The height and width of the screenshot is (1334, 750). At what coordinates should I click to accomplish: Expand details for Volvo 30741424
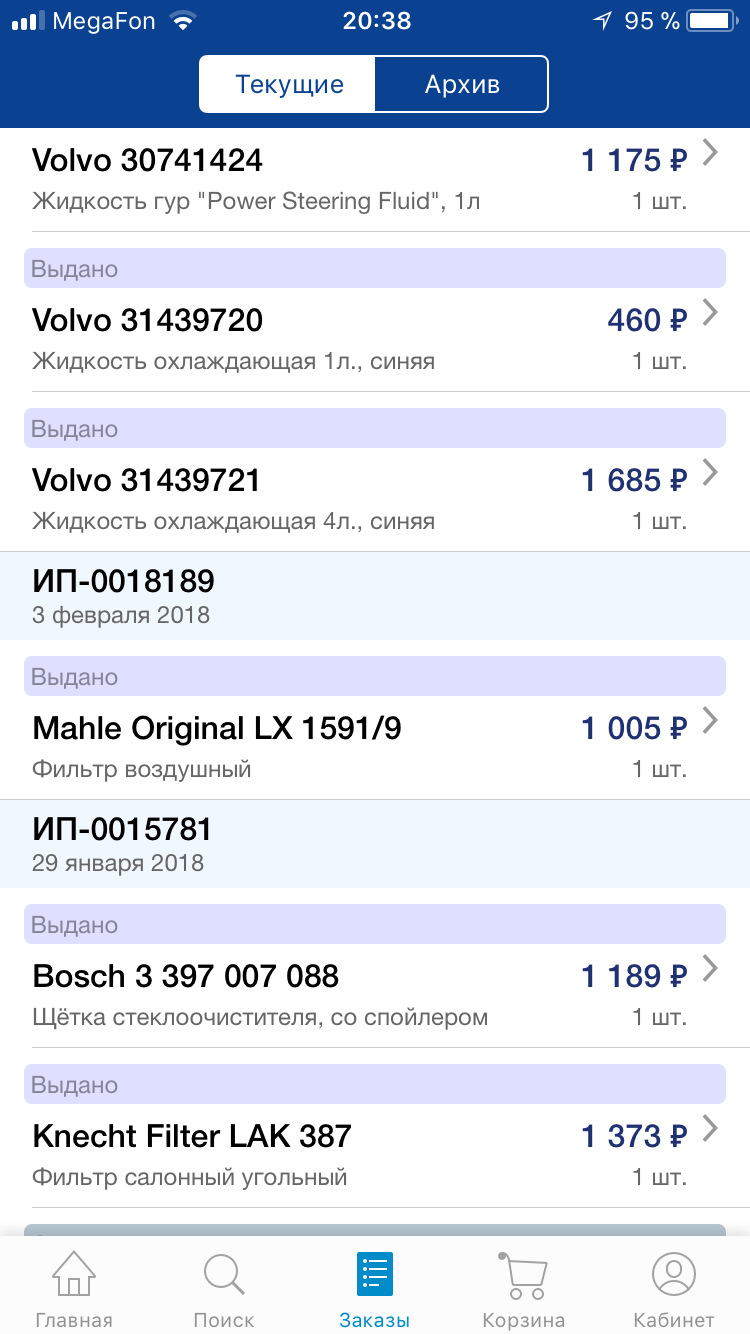(x=375, y=180)
